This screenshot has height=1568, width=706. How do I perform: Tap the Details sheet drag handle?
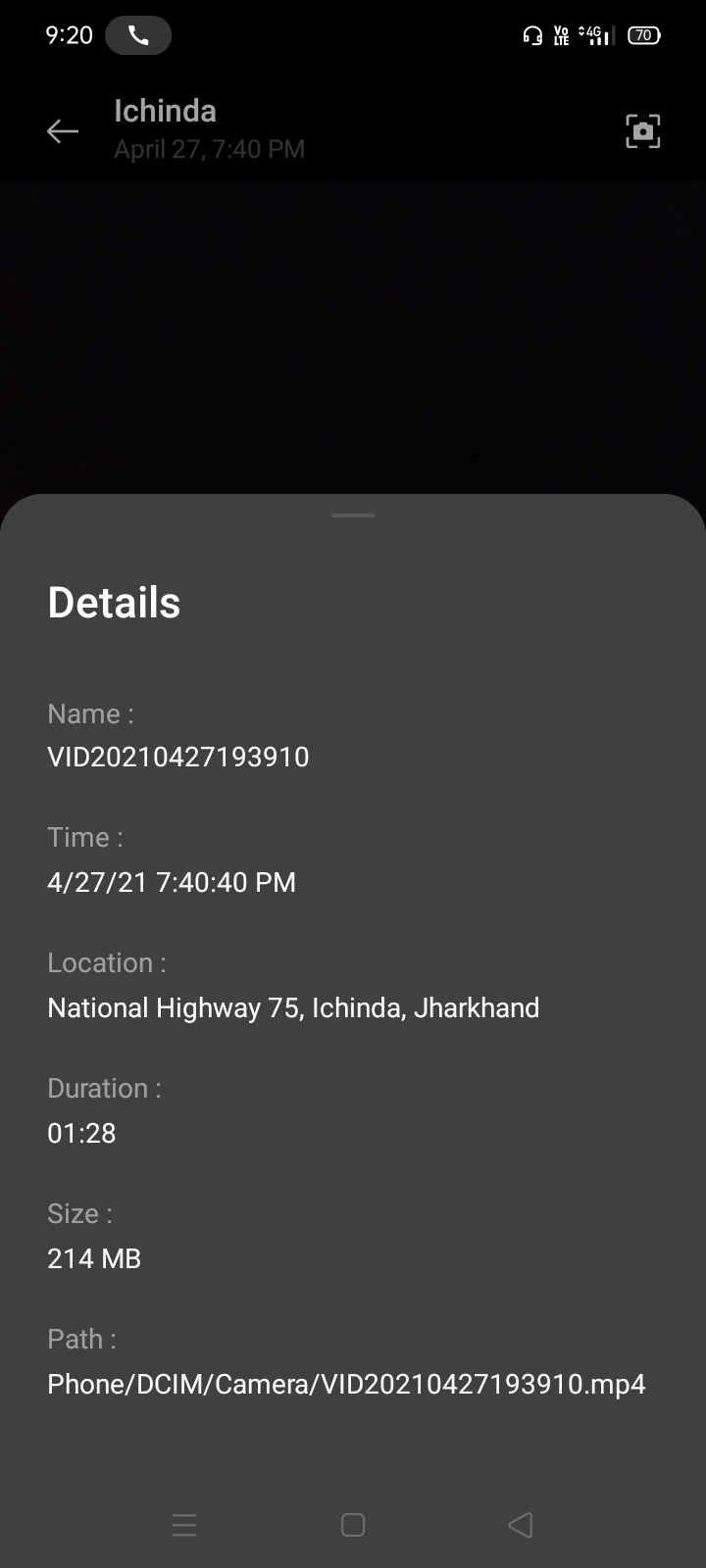pyautogui.click(x=353, y=515)
